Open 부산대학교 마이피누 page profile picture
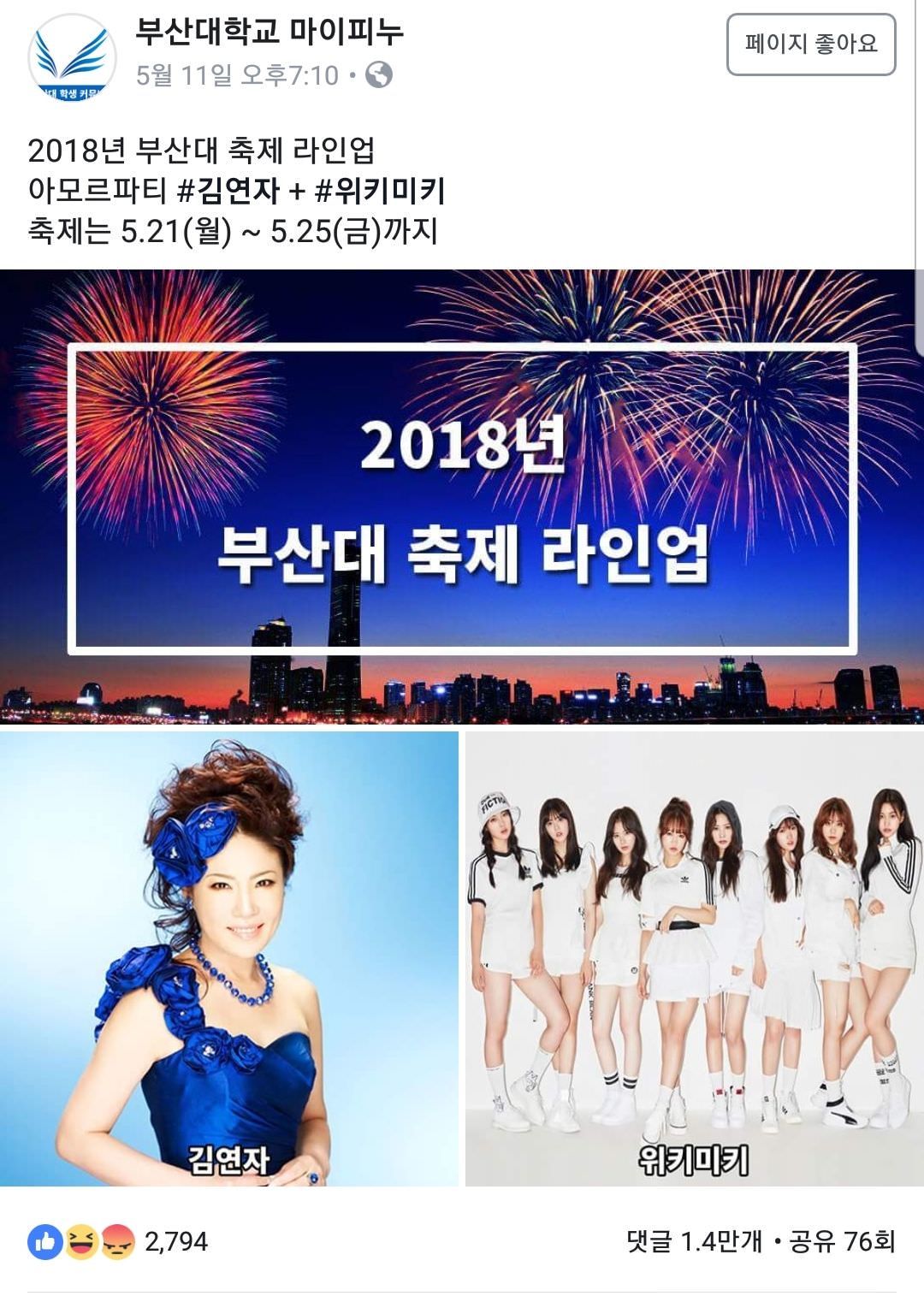 point(72,59)
